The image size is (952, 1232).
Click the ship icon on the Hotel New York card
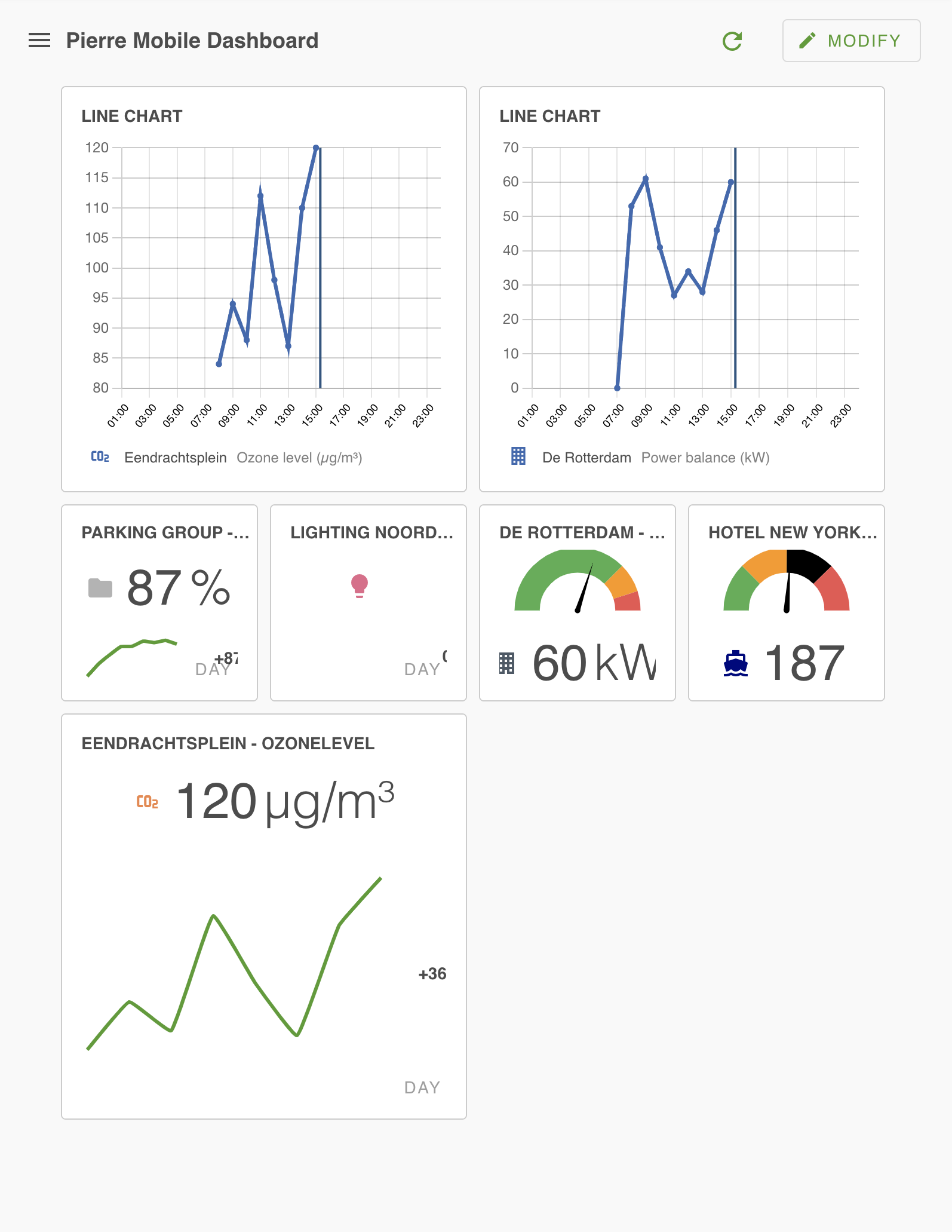[735, 663]
